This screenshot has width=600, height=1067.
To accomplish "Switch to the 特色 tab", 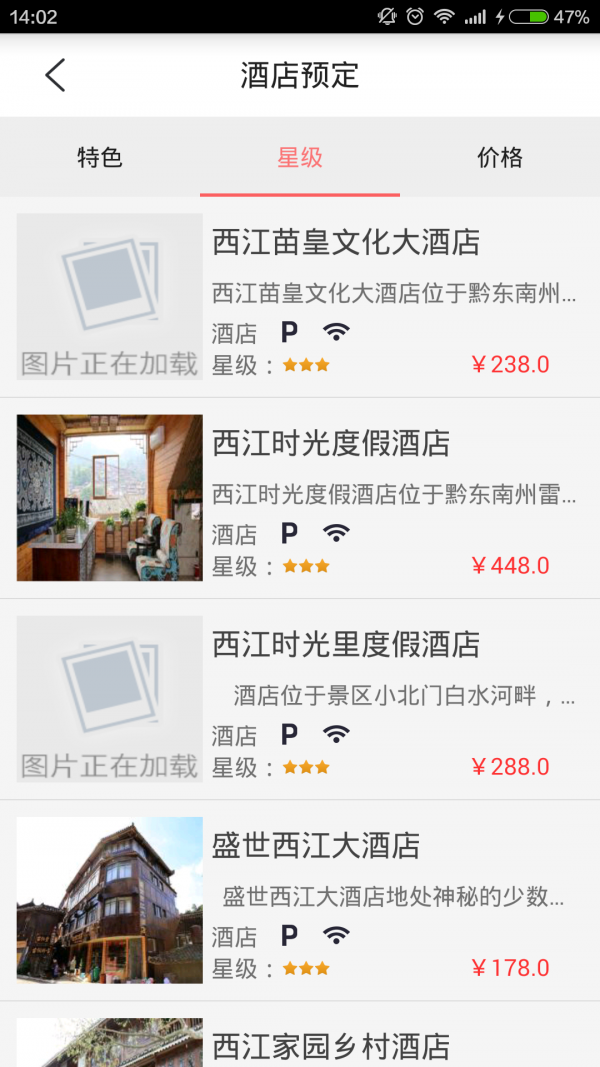I will [100, 157].
